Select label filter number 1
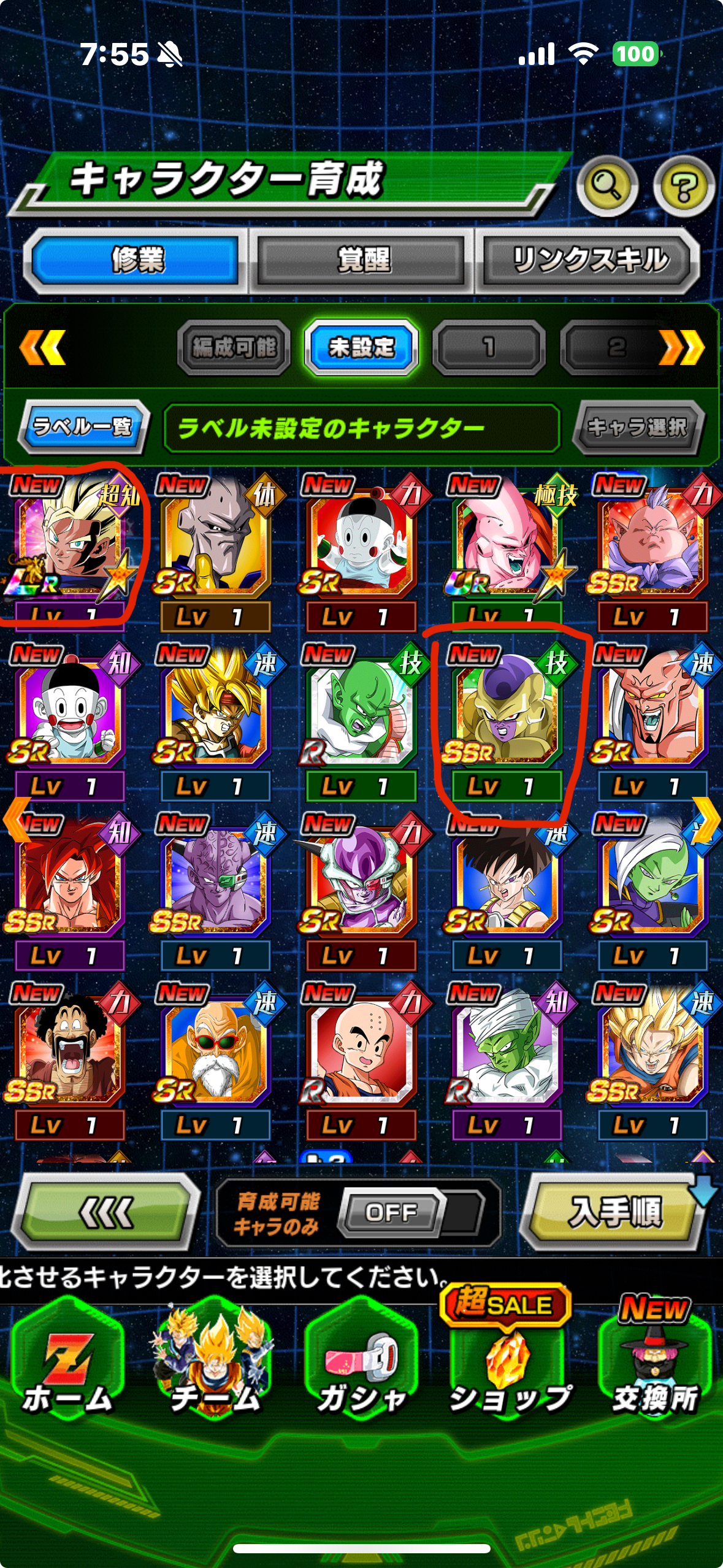Screen dimensions: 723x1568 (489, 347)
